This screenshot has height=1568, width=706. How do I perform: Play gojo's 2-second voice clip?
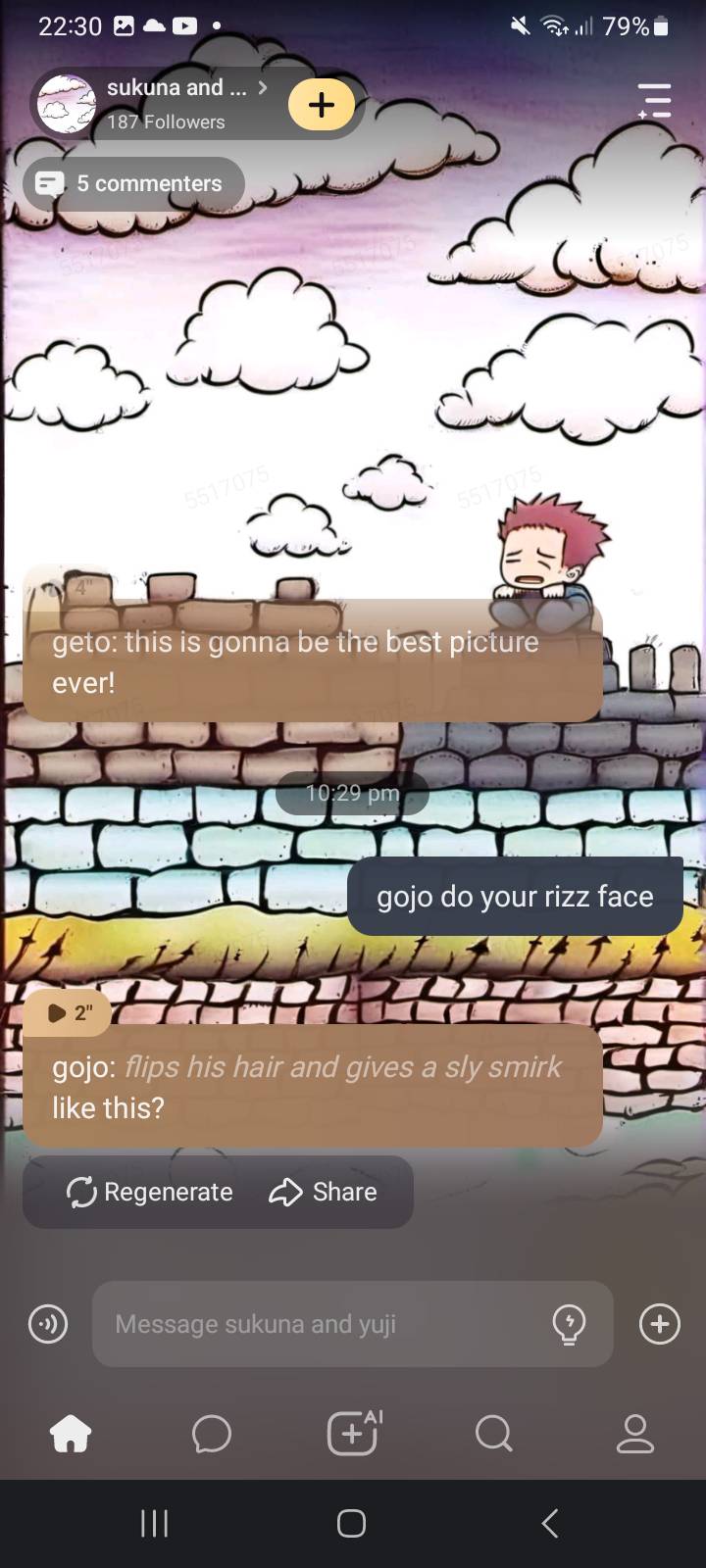pos(69,1012)
